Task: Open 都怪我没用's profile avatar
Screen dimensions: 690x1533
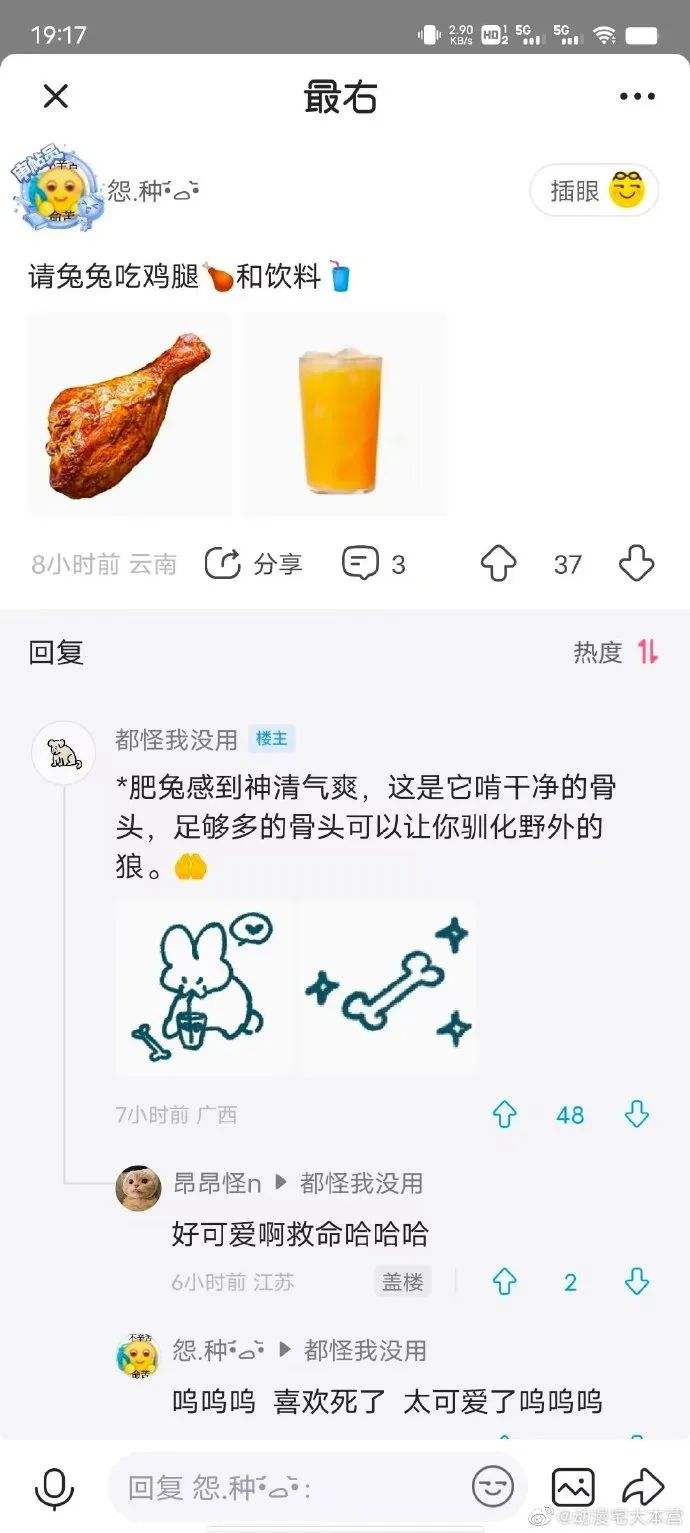Action: coord(64,752)
